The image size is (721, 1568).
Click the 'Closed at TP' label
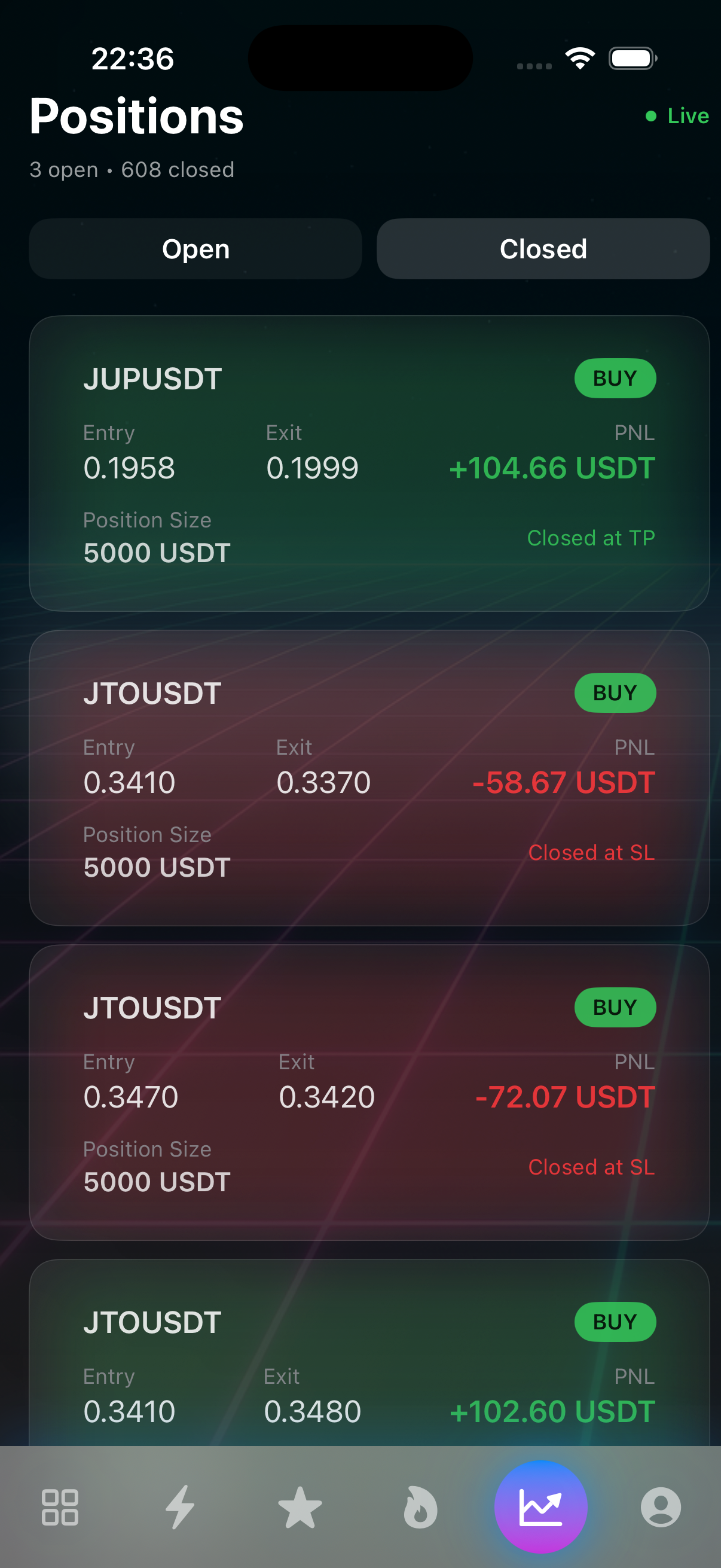591,538
